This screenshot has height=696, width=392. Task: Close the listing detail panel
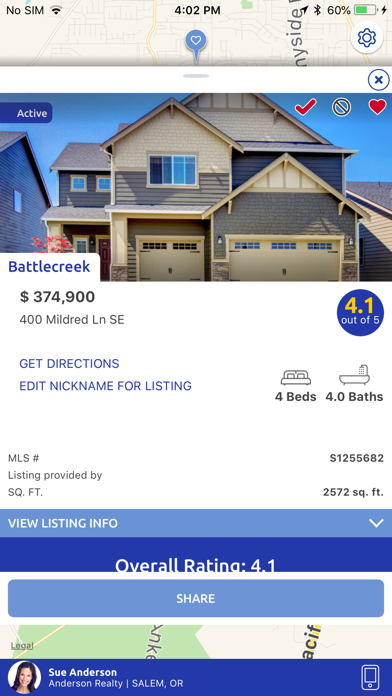(378, 80)
